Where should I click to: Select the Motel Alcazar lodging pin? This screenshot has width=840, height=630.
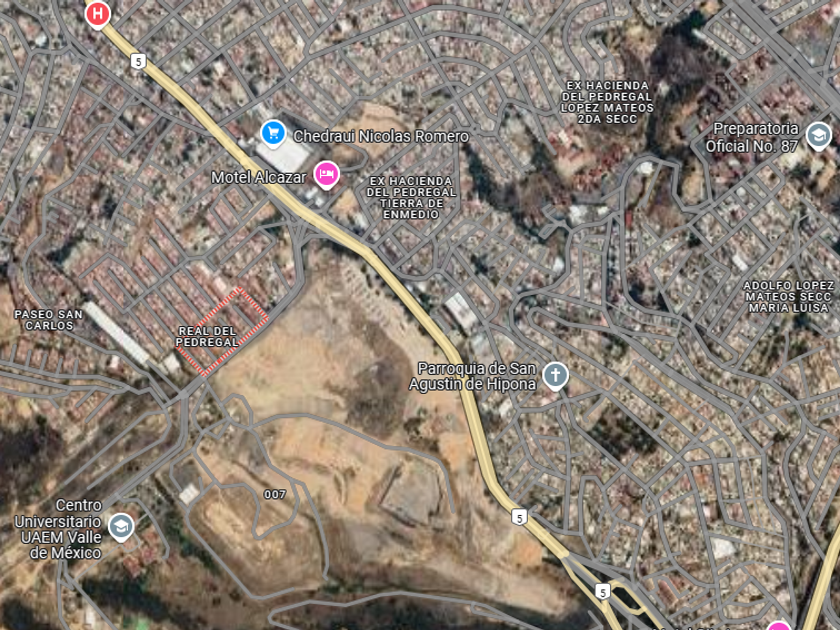pos(326,175)
